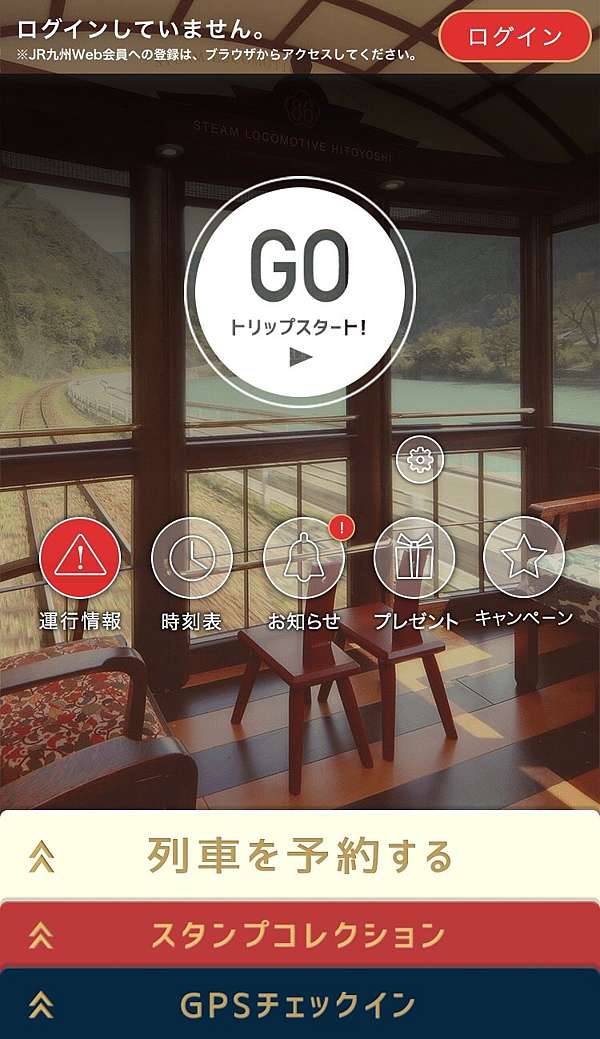
Task: Start trip with the GO button
Action: point(300,292)
